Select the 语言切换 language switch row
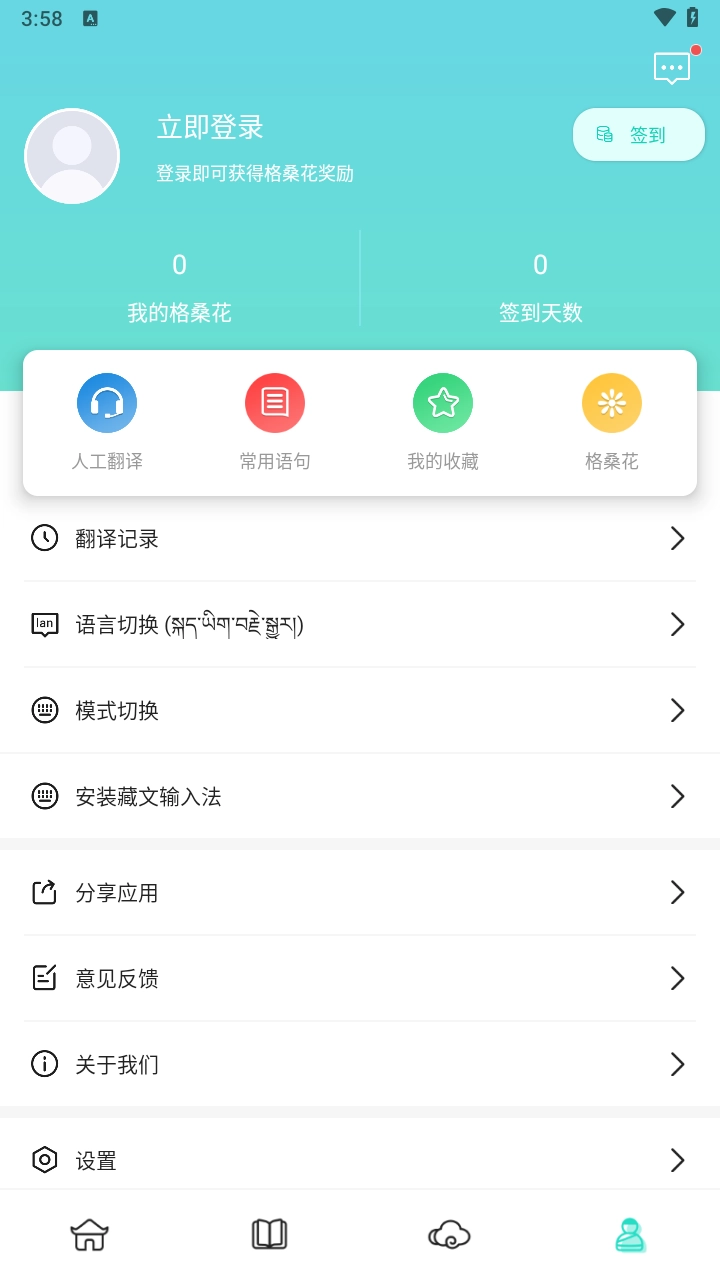 click(x=360, y=625)
